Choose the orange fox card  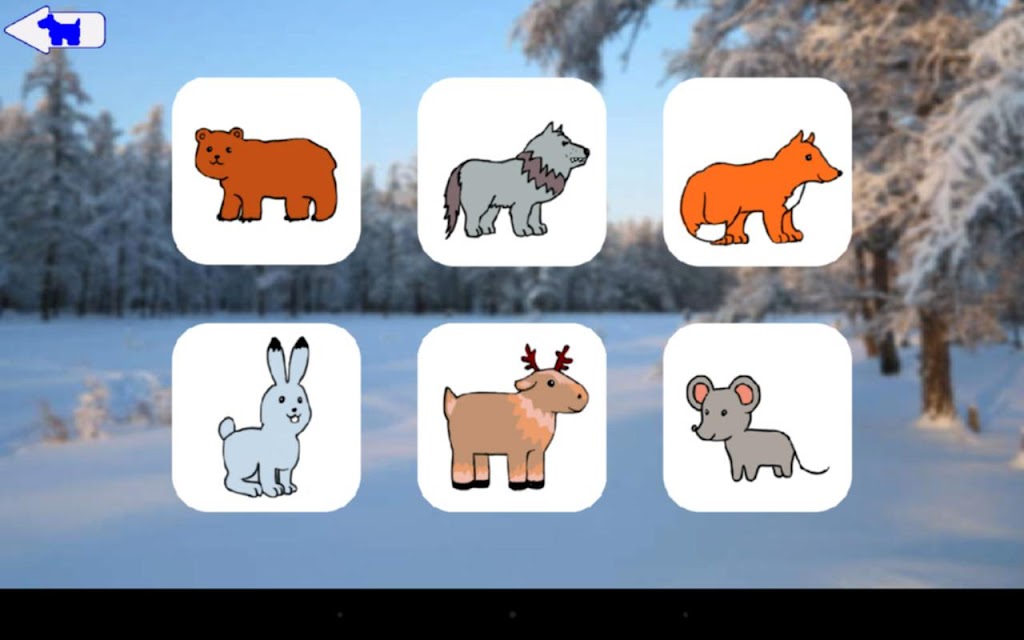(x=757, y=171)
